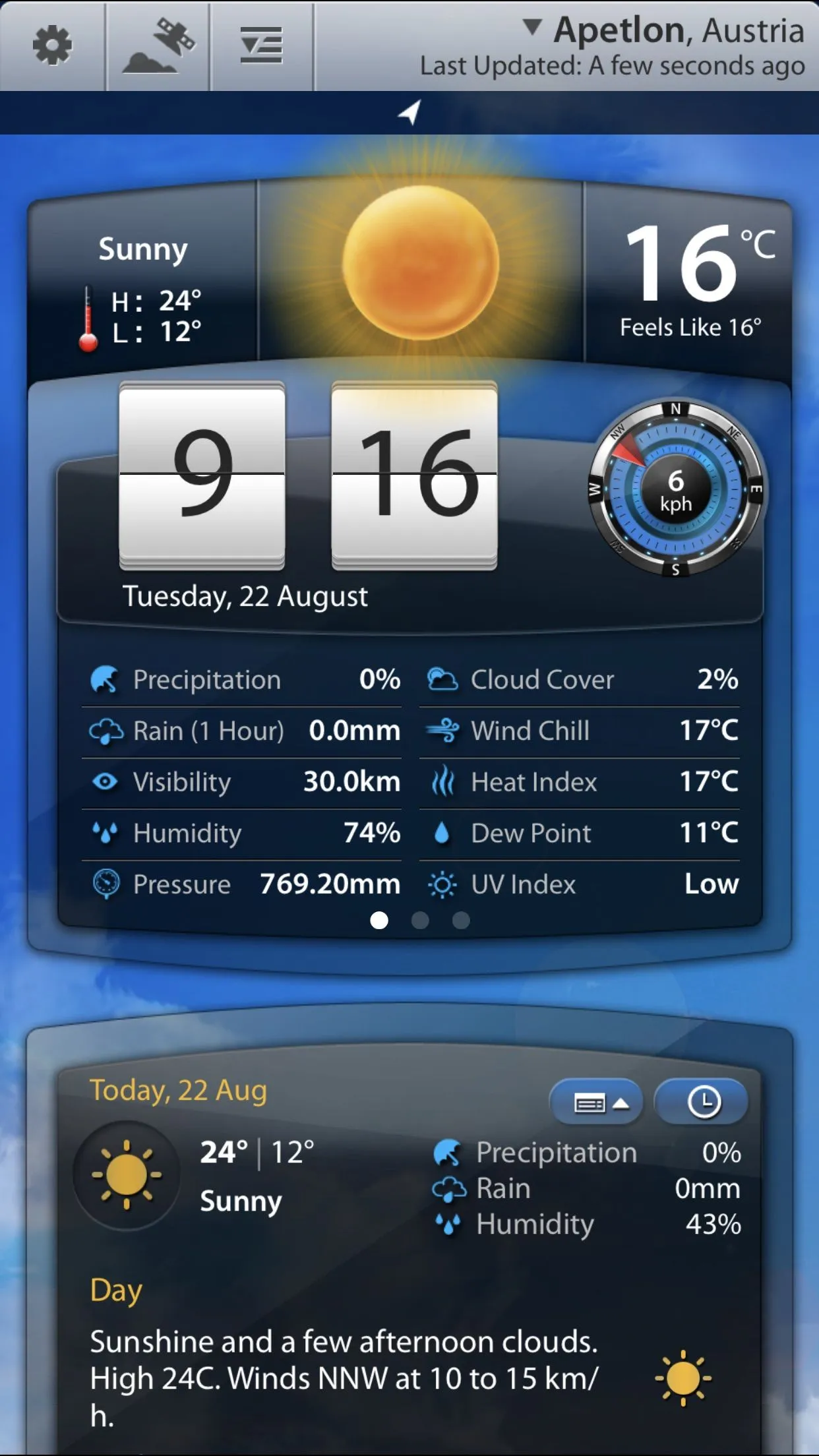The image size is (819, 1456).
Task: Open the settings gear
Action: 52,45
